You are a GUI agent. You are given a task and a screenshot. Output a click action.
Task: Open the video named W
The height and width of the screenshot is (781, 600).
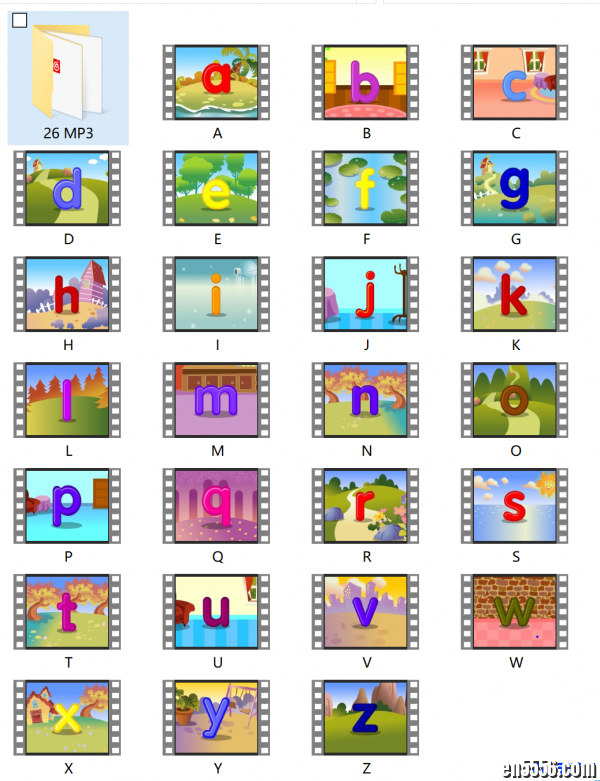click(x=515, y=612)
